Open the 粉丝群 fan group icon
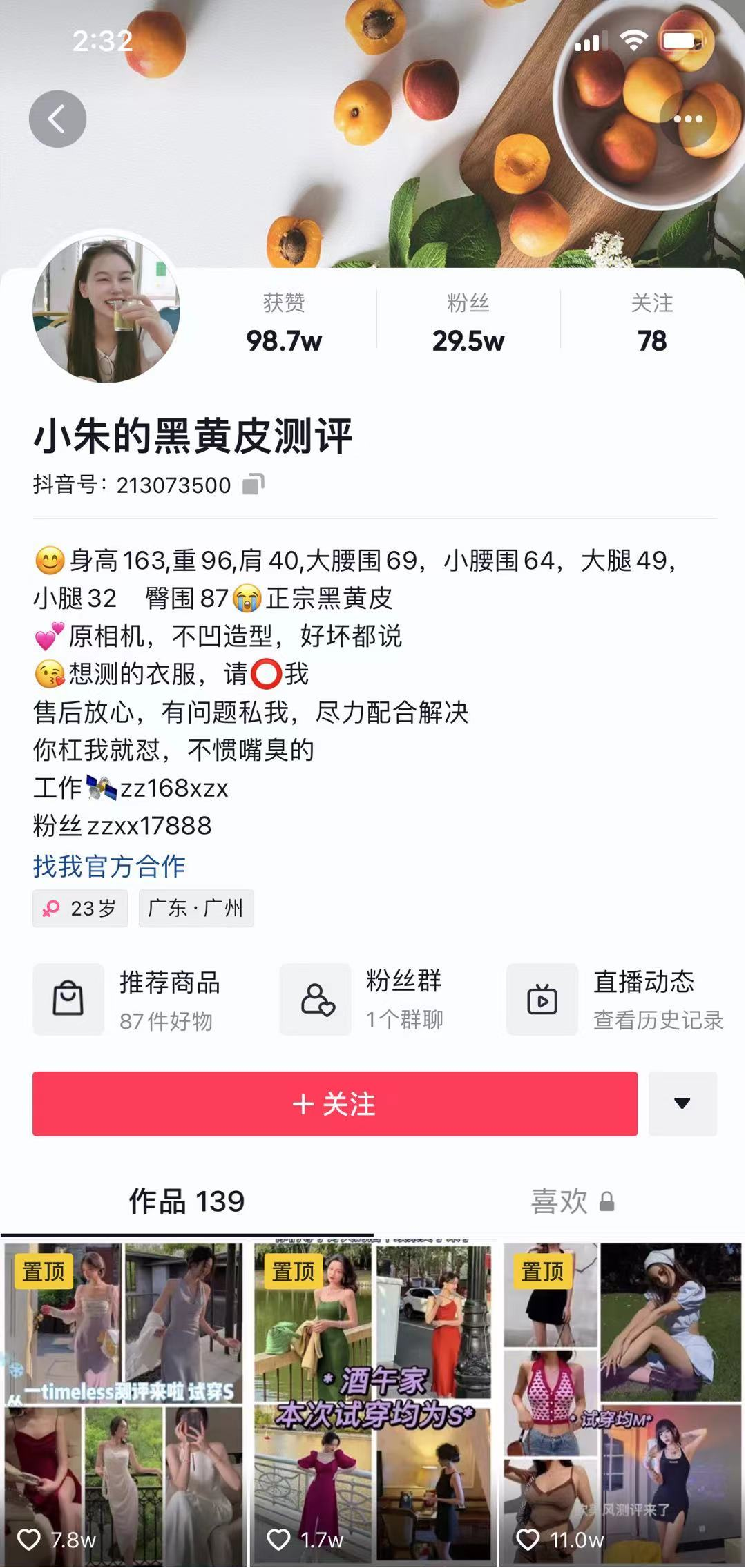This screenshot has height=1568, width=746. coord(316,1000)
